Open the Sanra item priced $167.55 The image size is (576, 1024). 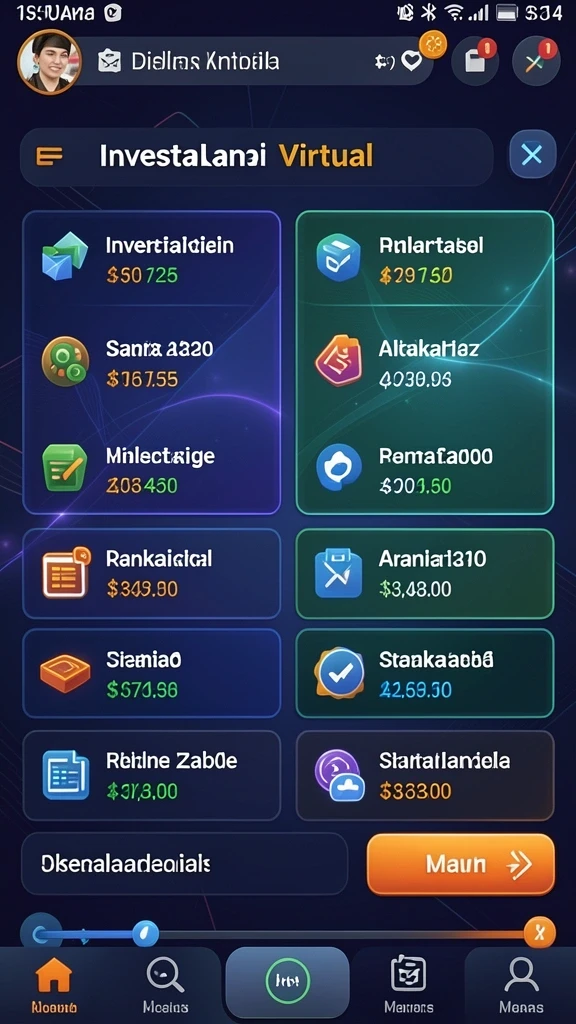click(152, 362)
